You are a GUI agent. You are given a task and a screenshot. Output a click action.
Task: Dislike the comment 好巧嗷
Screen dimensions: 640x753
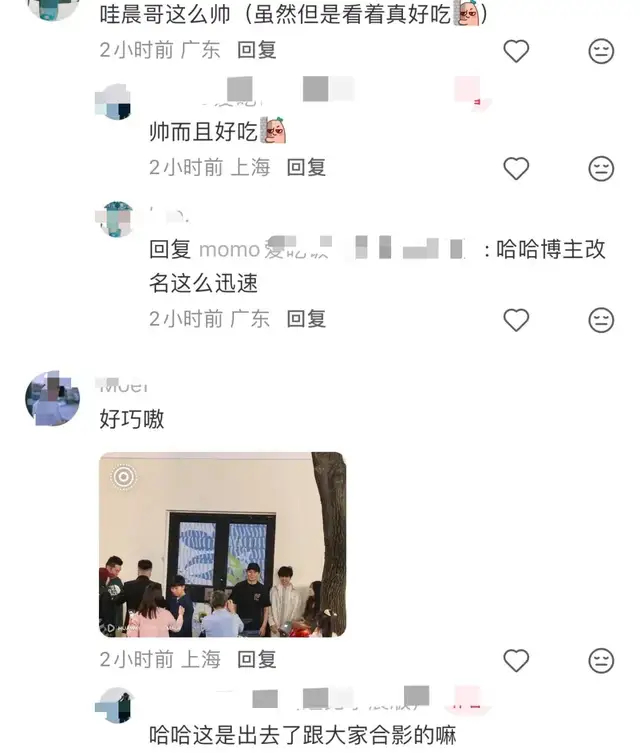(x=601, y=660)
